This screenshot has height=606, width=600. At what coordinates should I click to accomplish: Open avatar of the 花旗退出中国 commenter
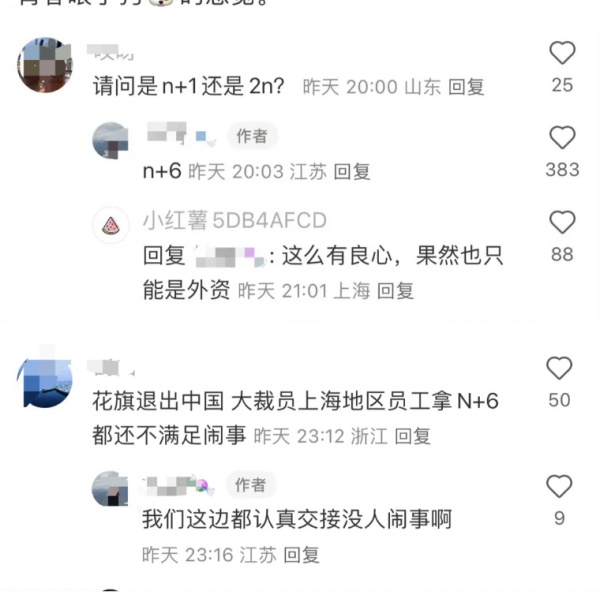(45, 378)
